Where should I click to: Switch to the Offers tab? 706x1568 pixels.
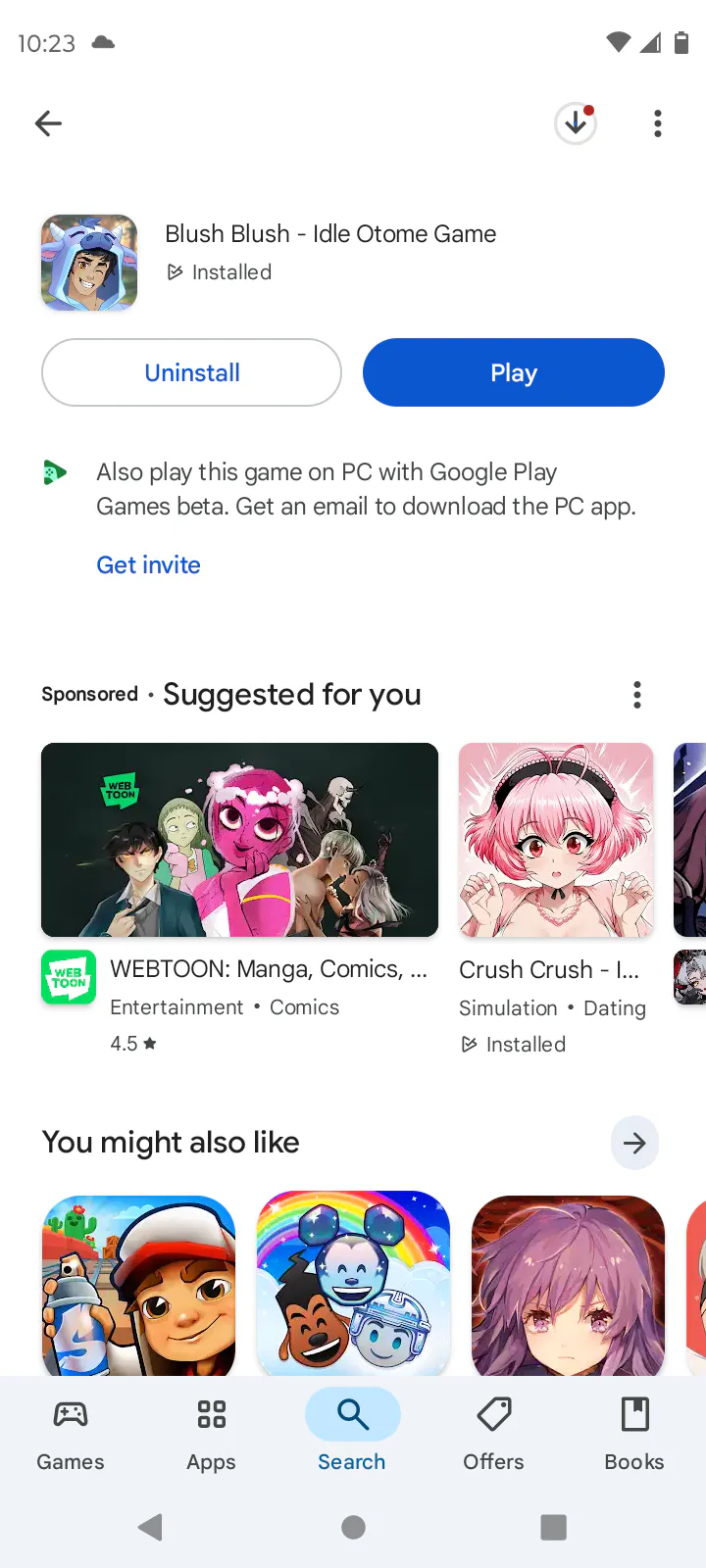point(493,1435)
